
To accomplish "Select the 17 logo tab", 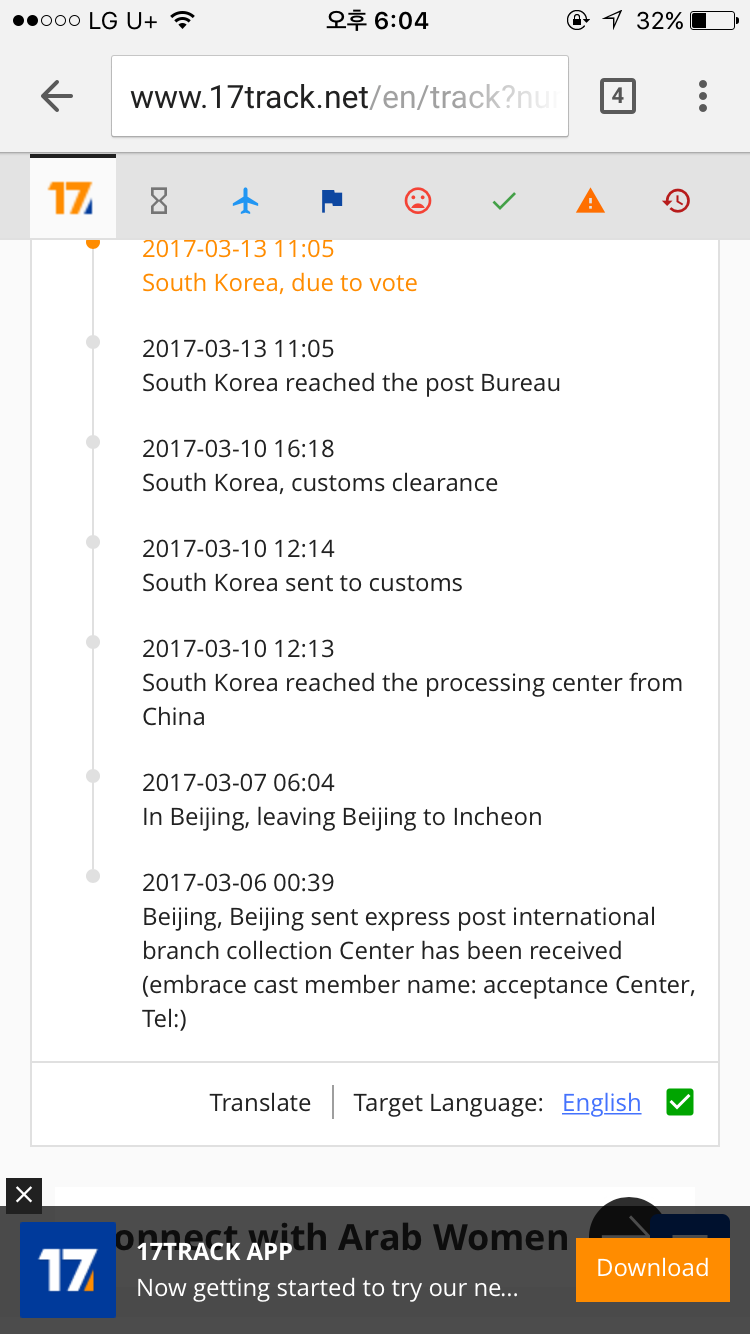I will 72,197.
